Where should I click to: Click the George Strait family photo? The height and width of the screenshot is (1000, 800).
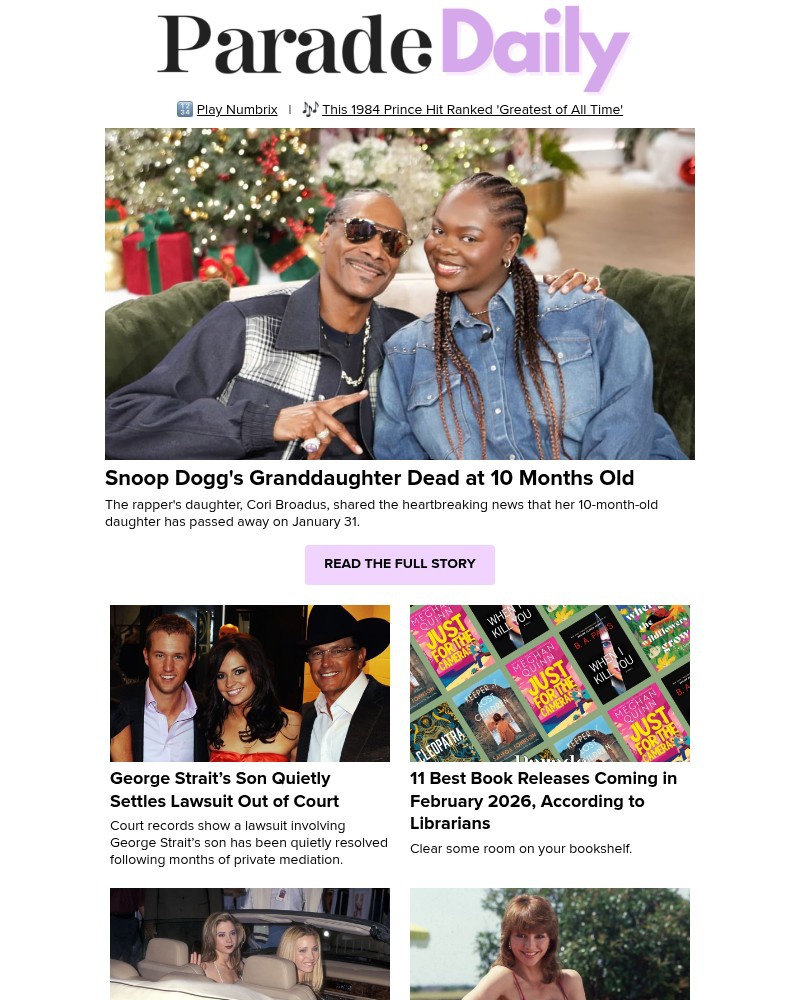(250, 683)
